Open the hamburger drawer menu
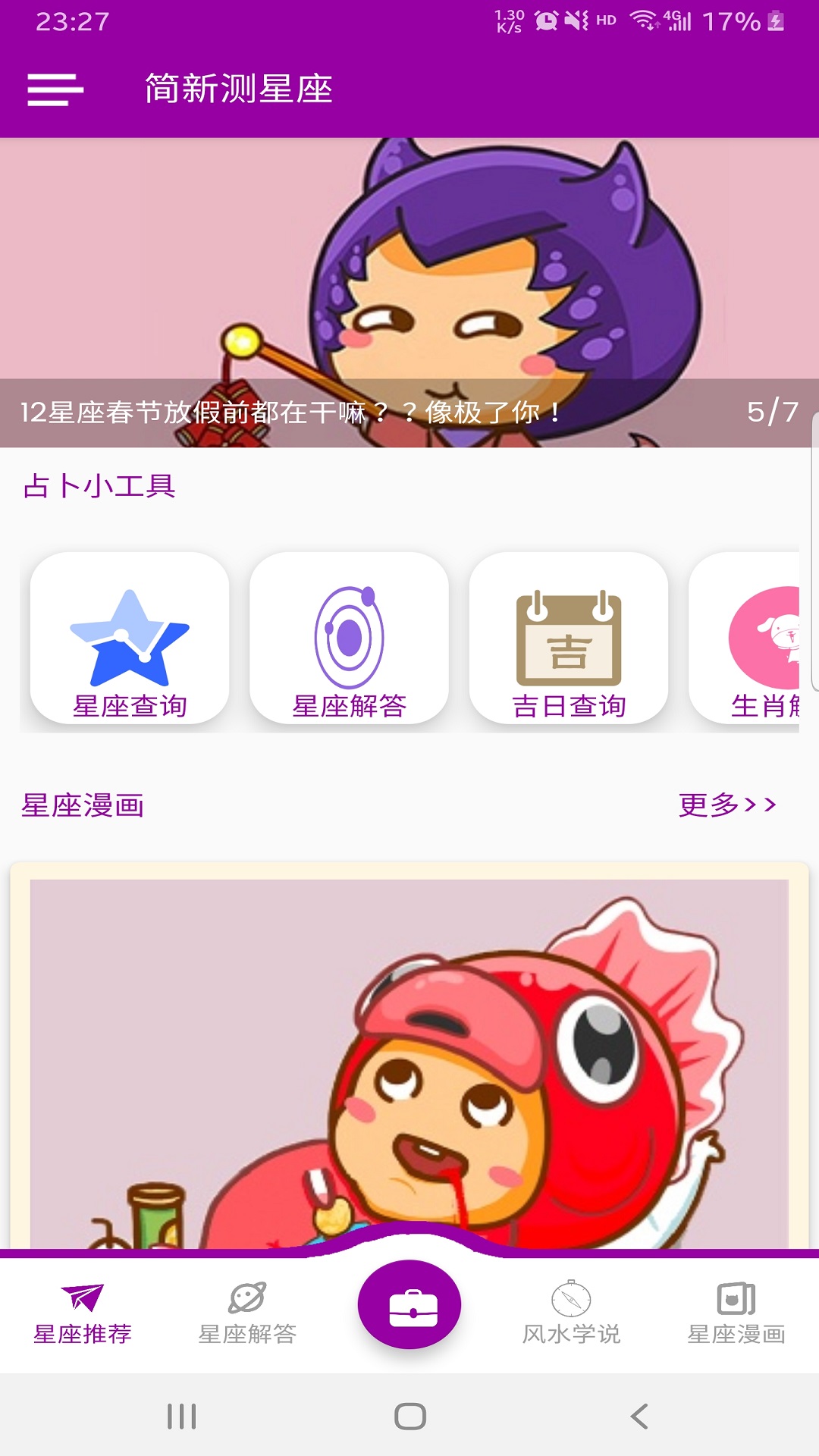Screen dimensions: 819x1456 click(x=55, y=89)
